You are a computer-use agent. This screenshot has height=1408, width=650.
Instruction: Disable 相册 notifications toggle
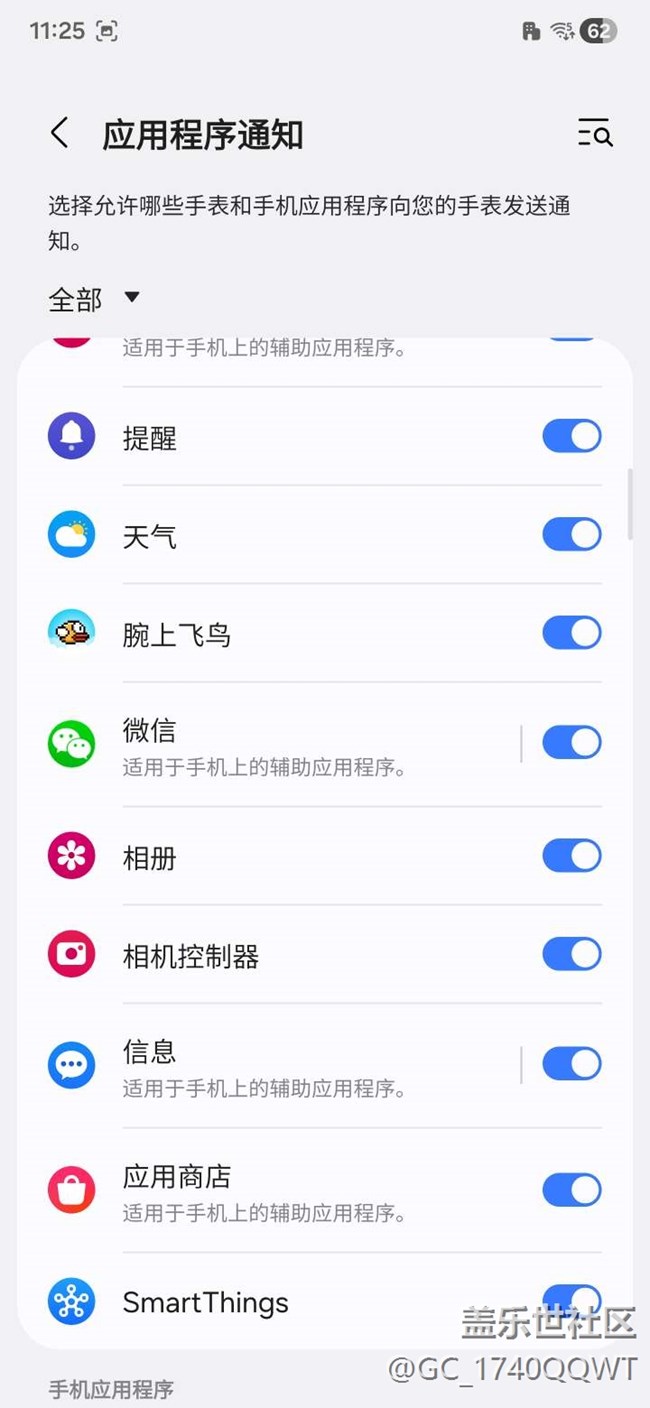(x=572, y=856)
